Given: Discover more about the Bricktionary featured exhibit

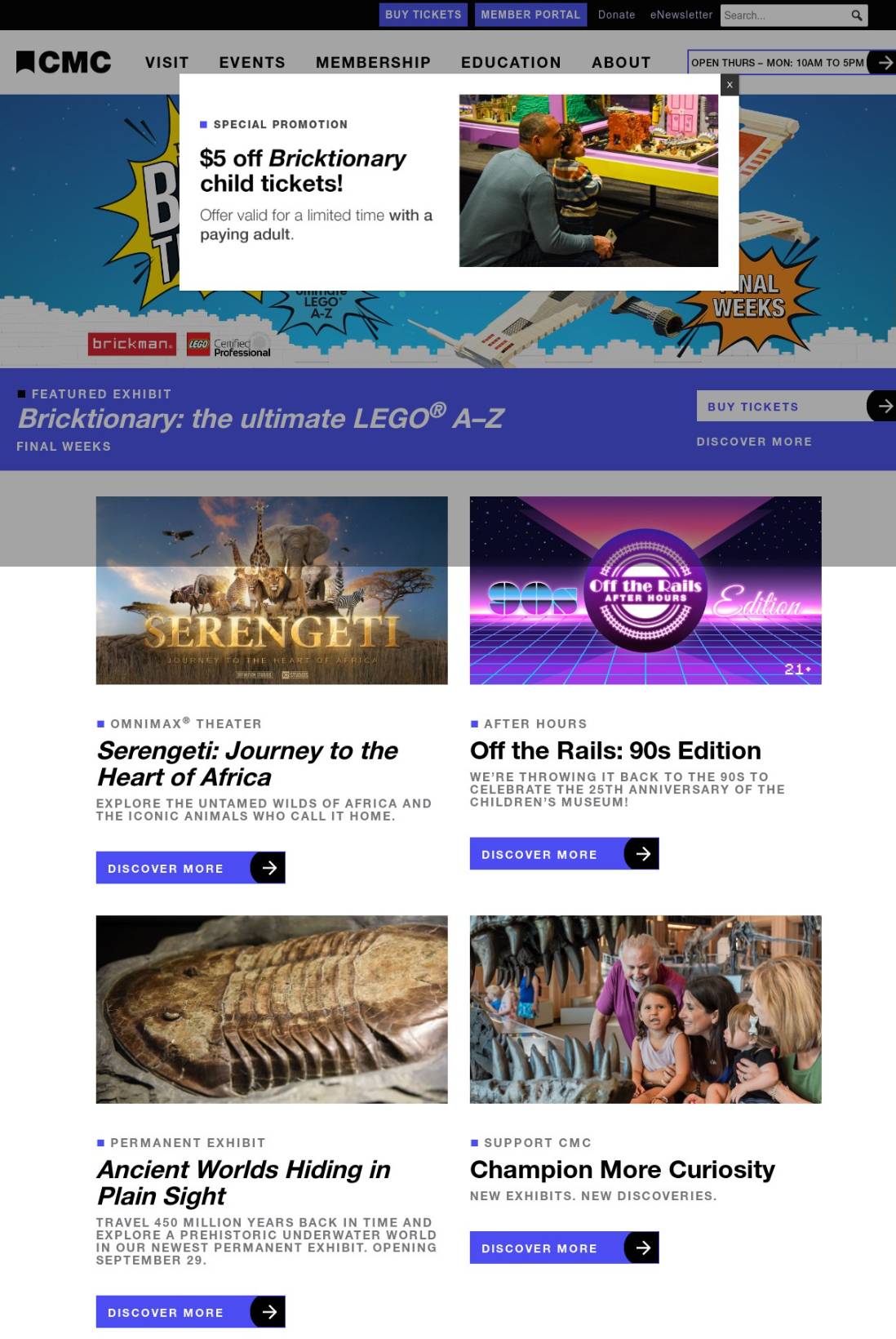Looking at the screenshot, I should [x=754, y=442].
